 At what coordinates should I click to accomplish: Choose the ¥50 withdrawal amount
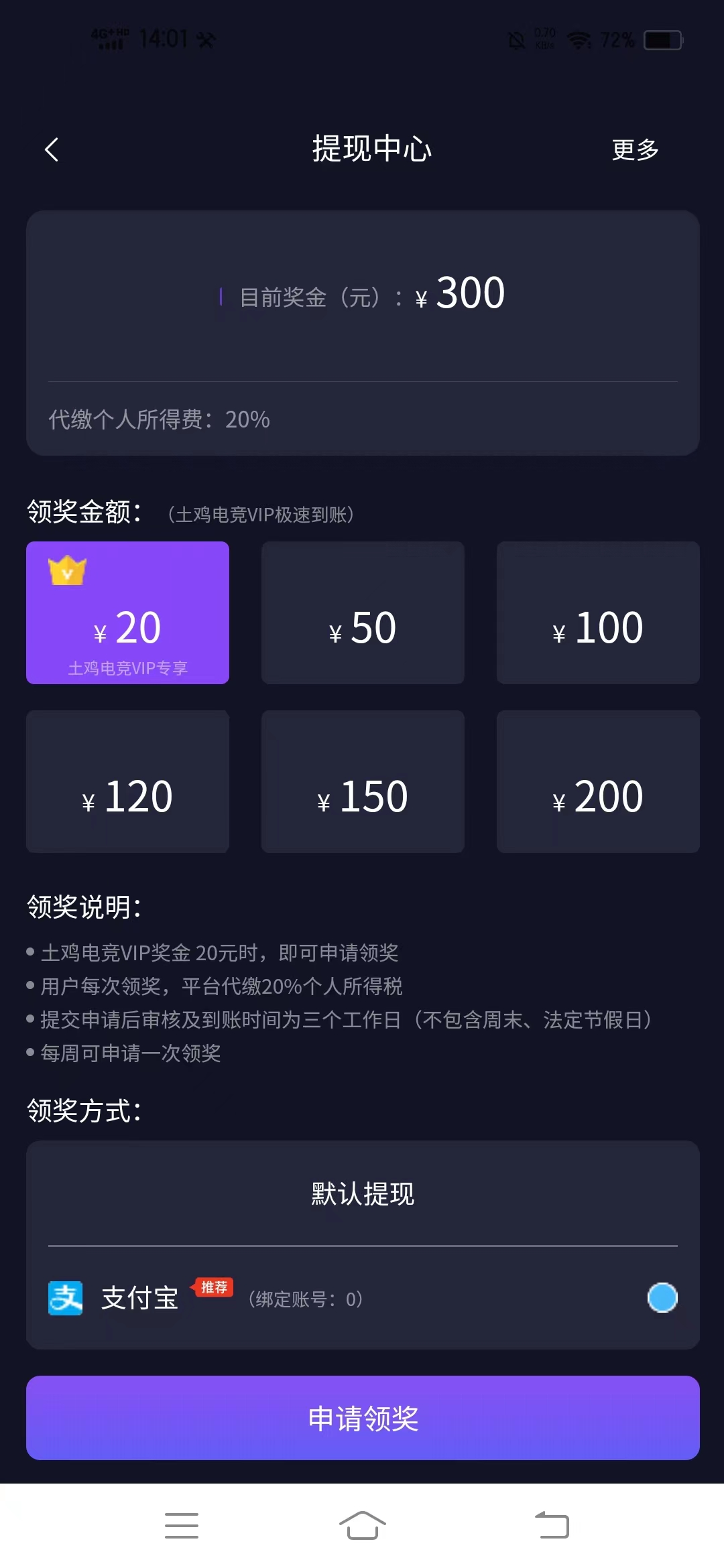(363, 613)
